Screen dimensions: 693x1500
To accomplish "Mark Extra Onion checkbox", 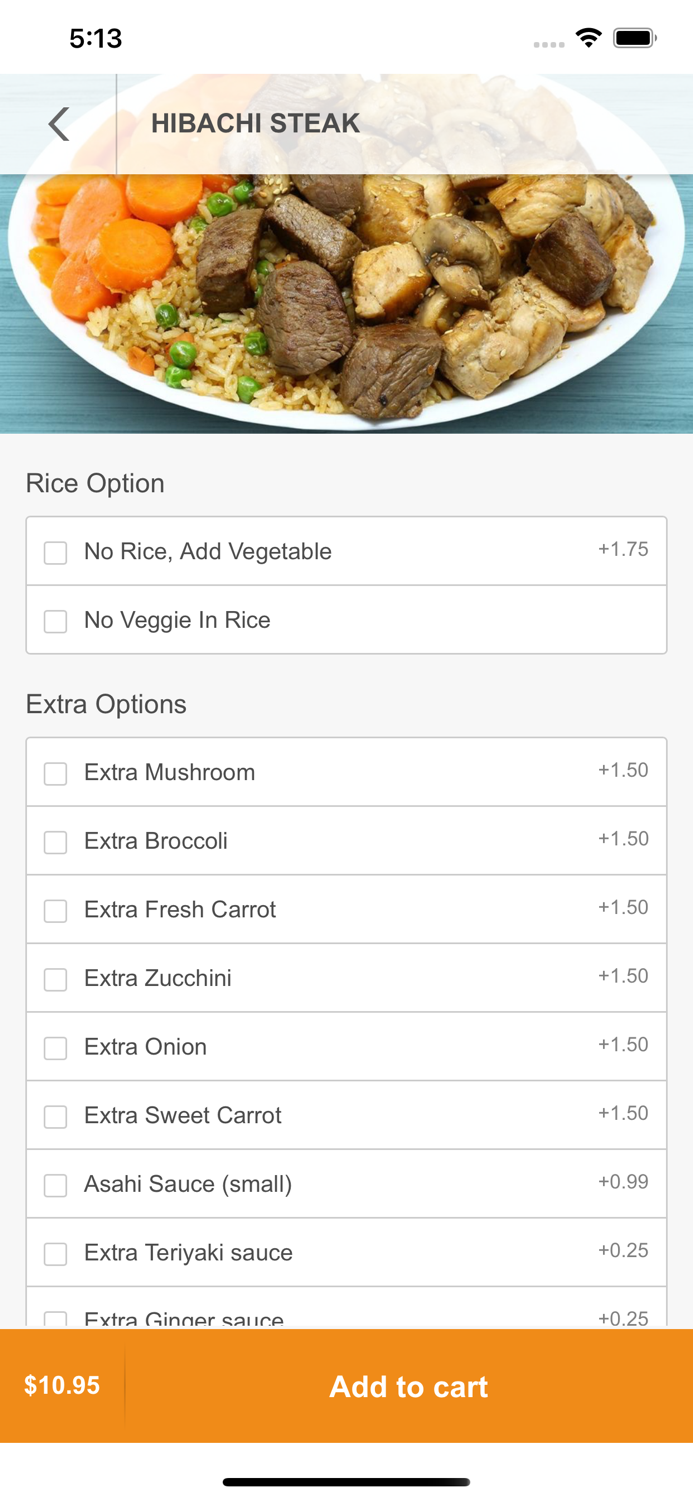I will (x=56, y=1048).
